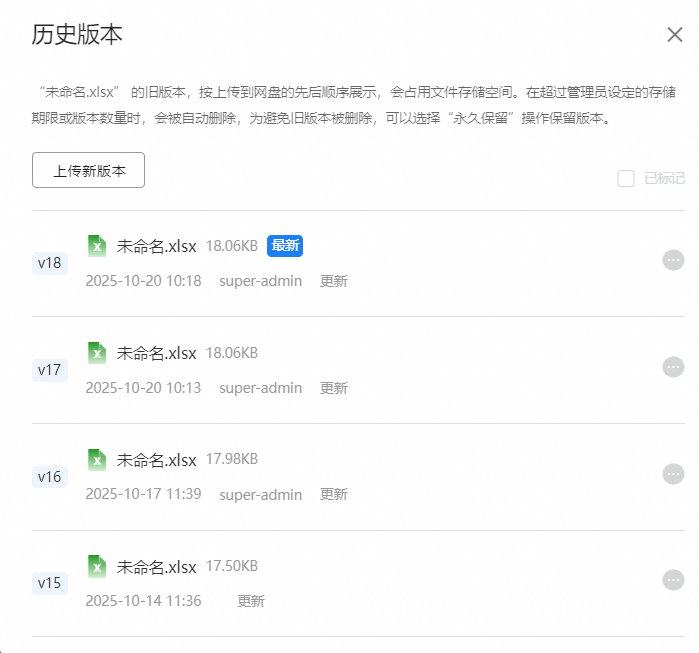View the v16 version from 2025-10-17
This screenshot has height=653, width=699.
point(156,460)
